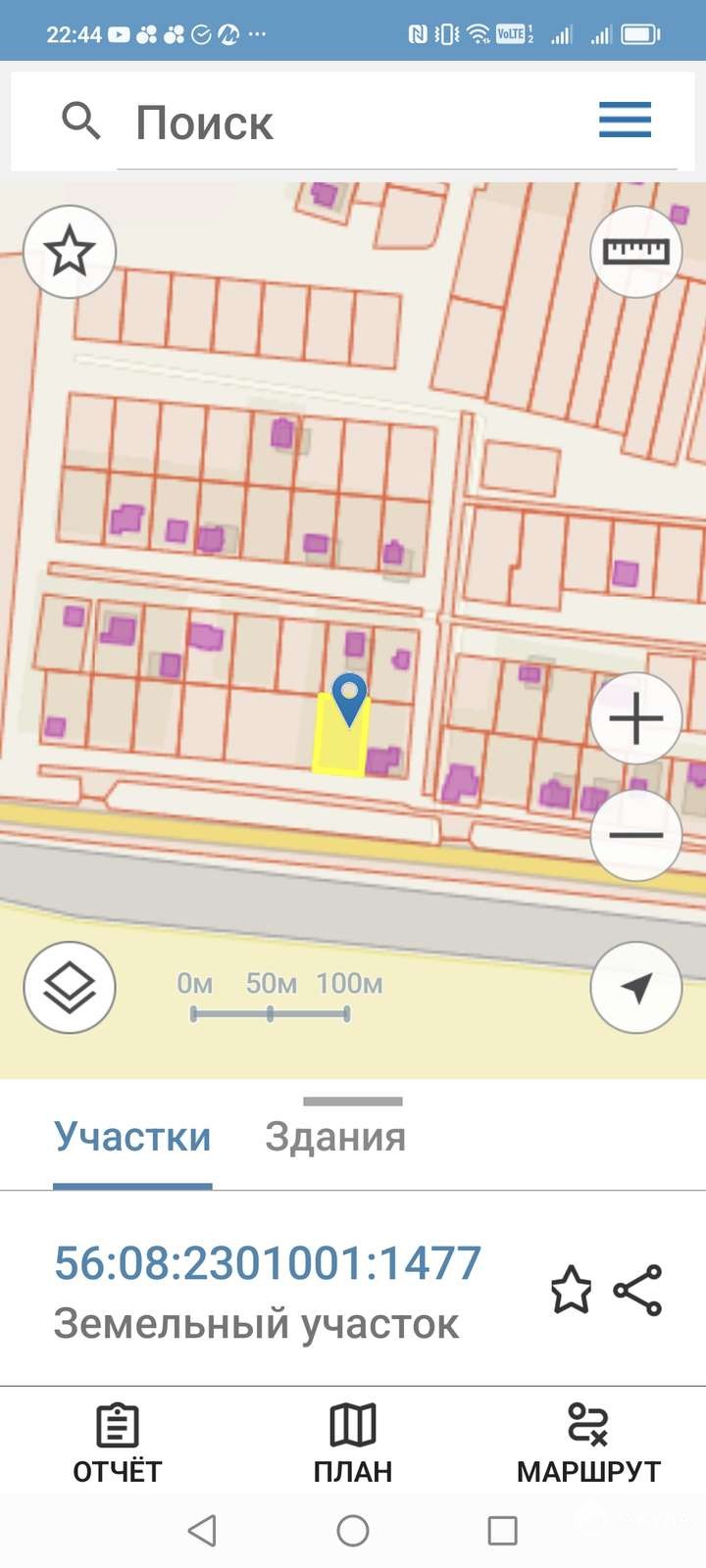Open favorites star button on map
706x1568 pixels.
coord(70,252)
